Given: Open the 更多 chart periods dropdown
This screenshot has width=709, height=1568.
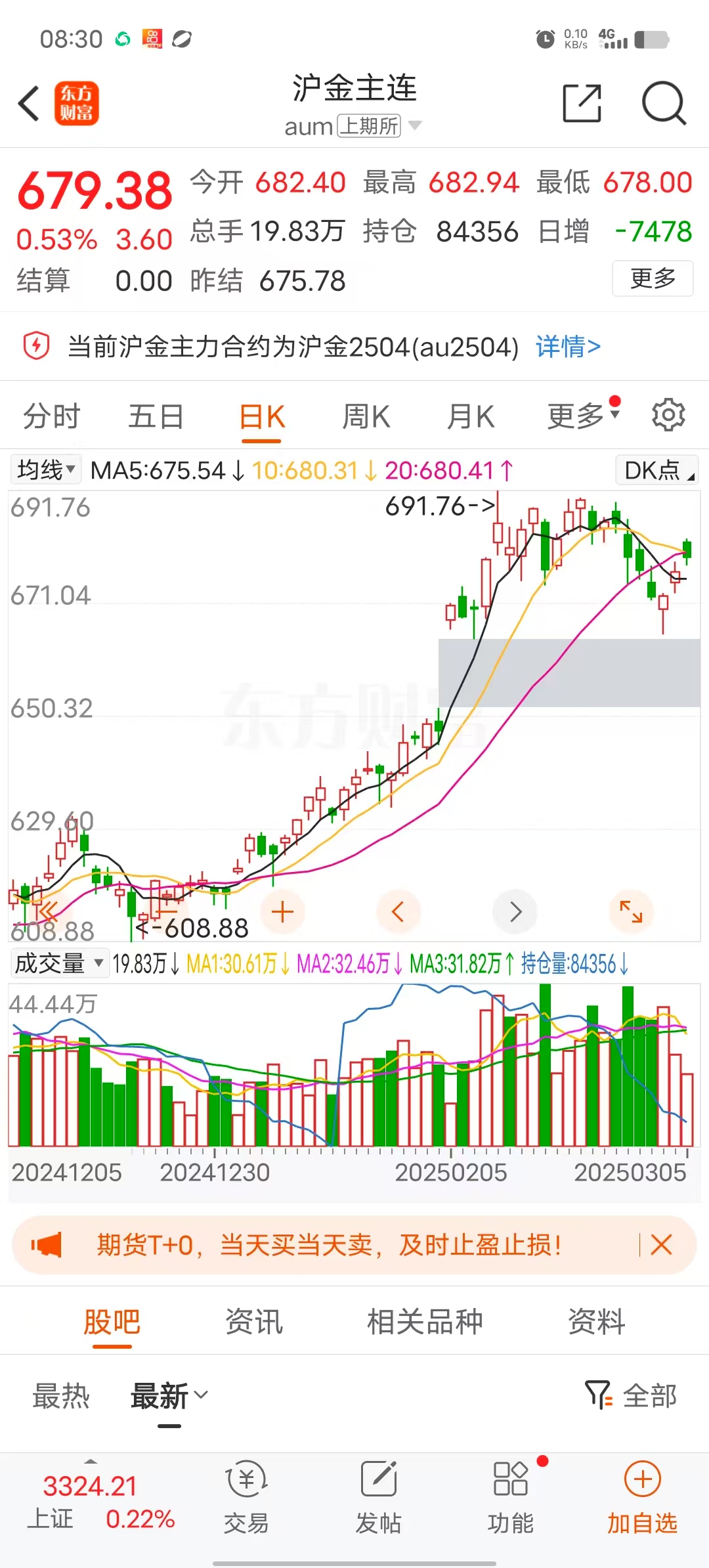Looking at the screenshot, I should click(x=583, y=415).
